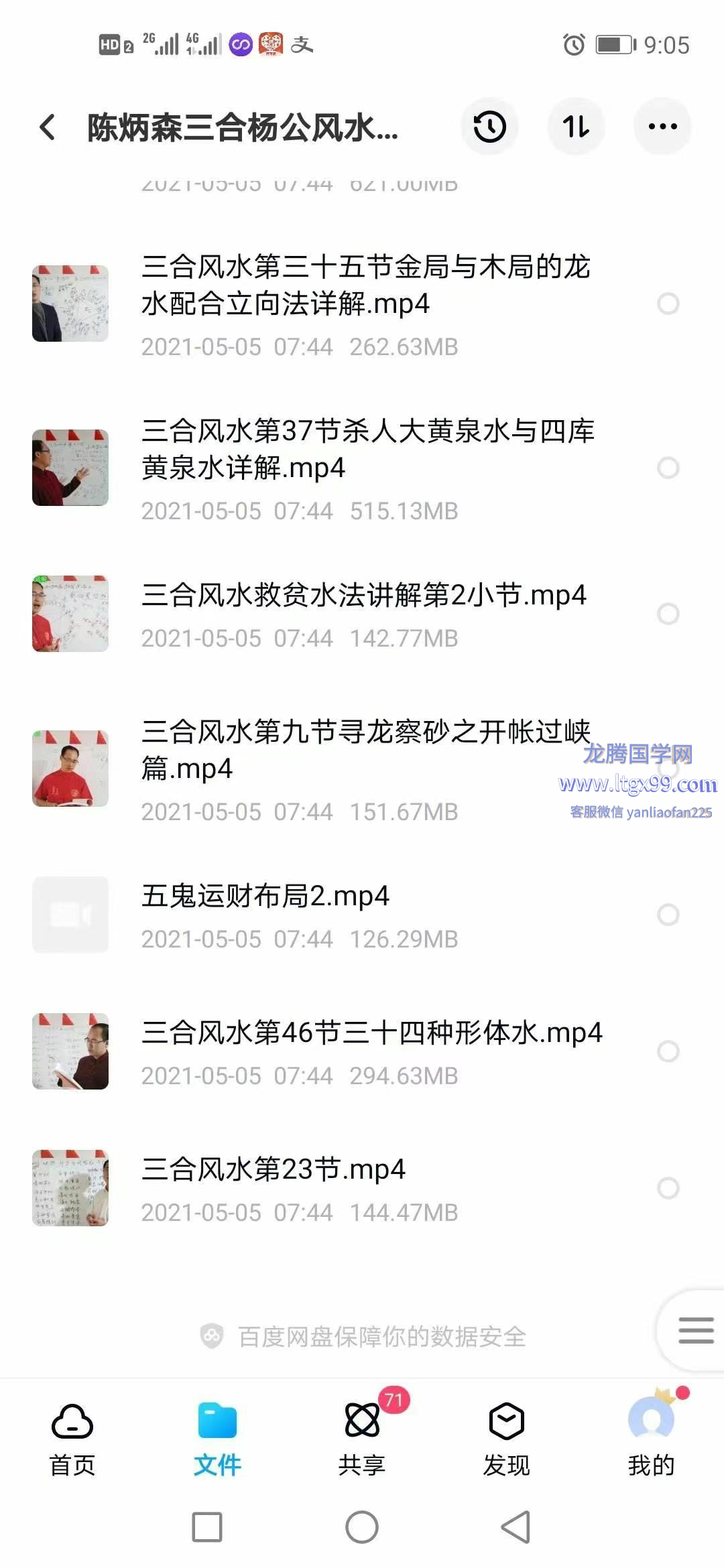Open the recent history clock icon
Image resolution: width=724 pixels, height=1568 pixels.
click(489, 127)
